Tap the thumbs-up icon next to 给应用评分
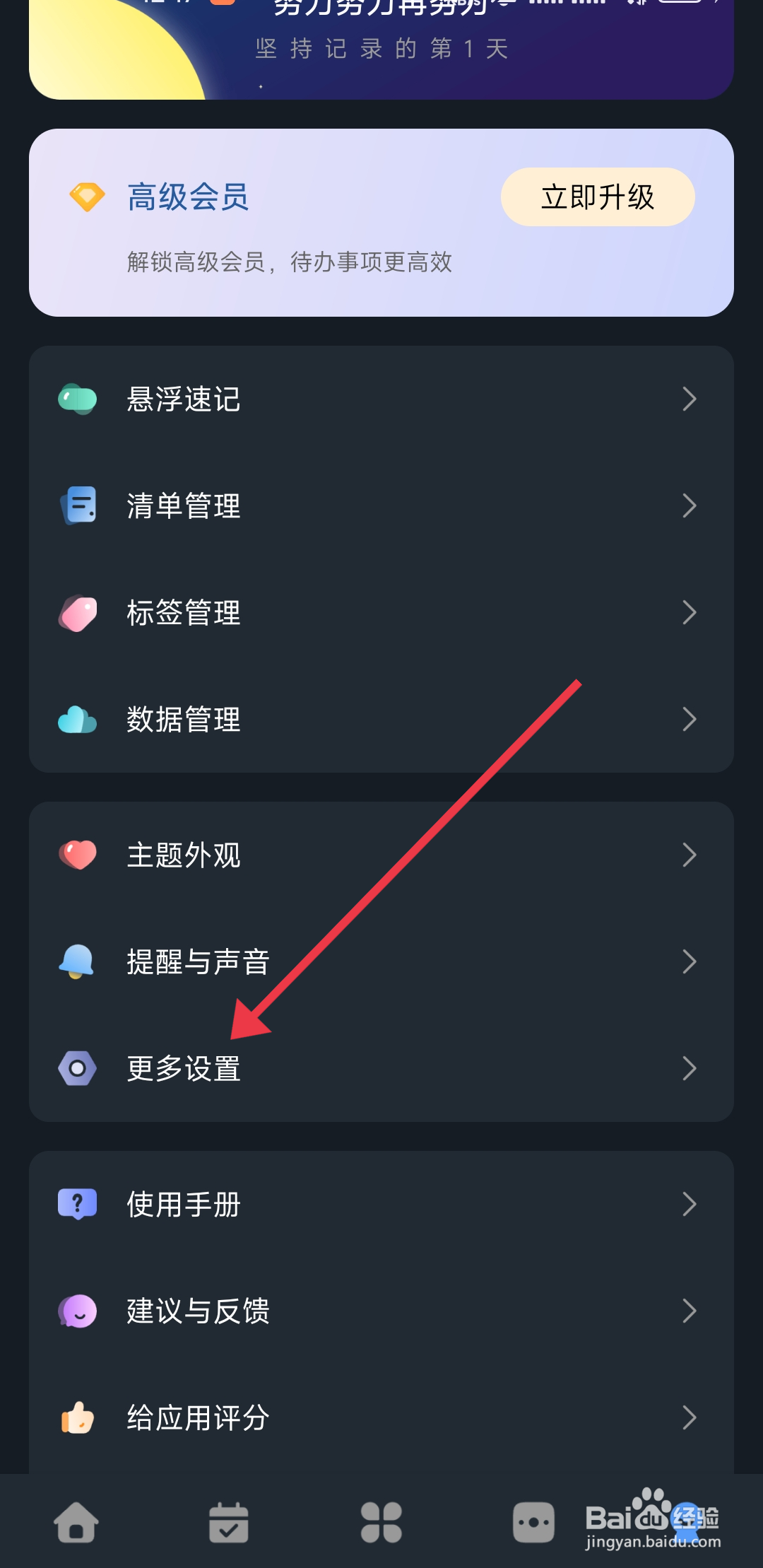 (x=78, y=1417)
